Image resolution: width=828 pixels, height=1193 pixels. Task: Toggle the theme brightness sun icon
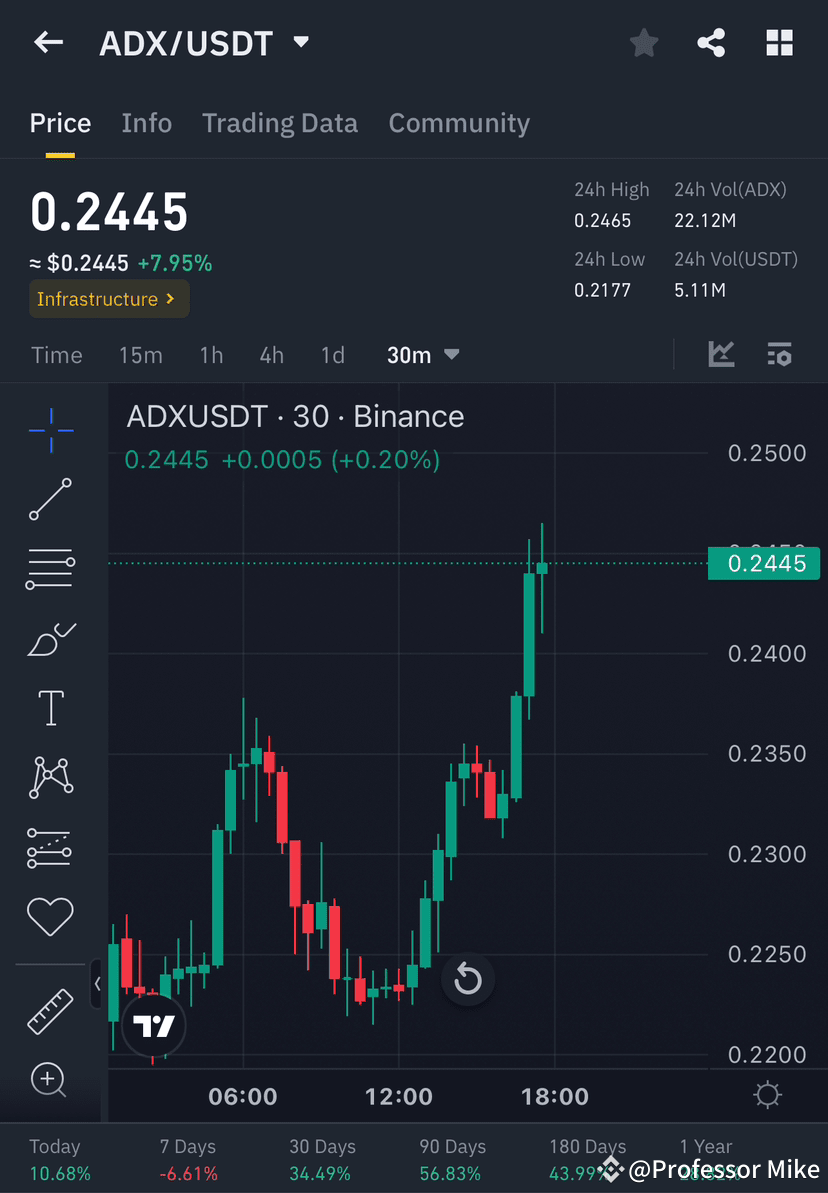[x=766, y=1096]
